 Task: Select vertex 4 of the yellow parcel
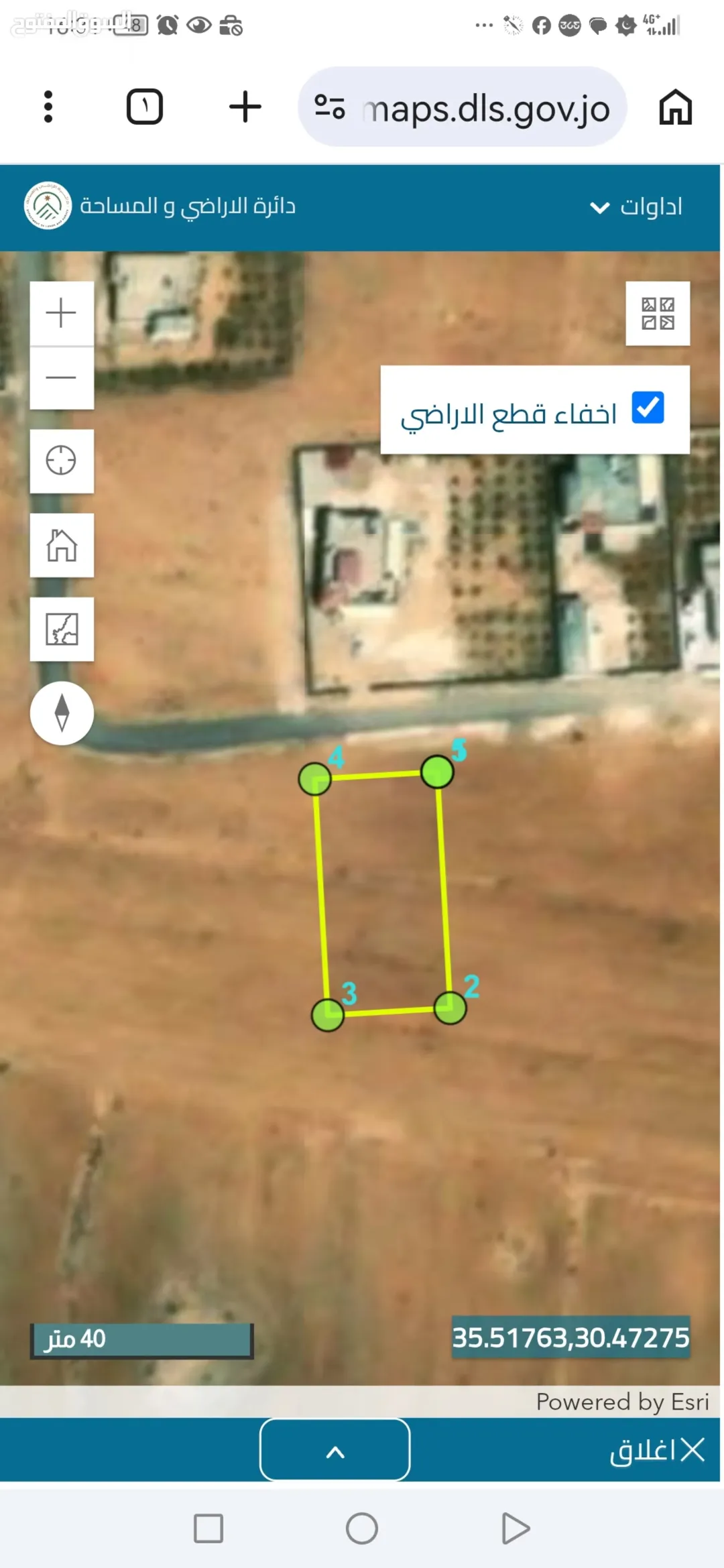tap(314, 779)
